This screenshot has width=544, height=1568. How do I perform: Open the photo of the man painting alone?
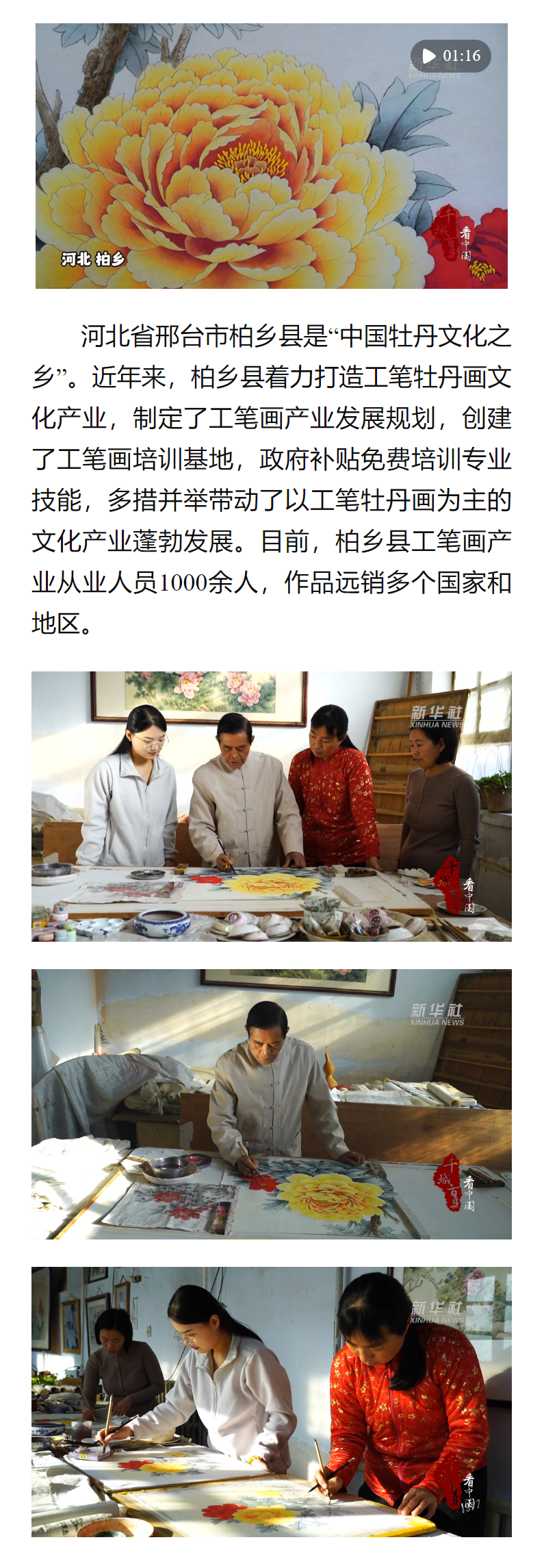pyautogui.click(x=271, y=1103)
